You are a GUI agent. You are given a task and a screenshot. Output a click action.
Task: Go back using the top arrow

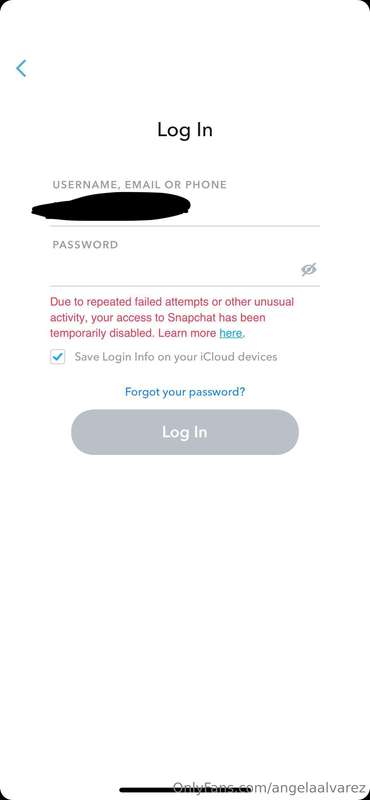[21, 68]
